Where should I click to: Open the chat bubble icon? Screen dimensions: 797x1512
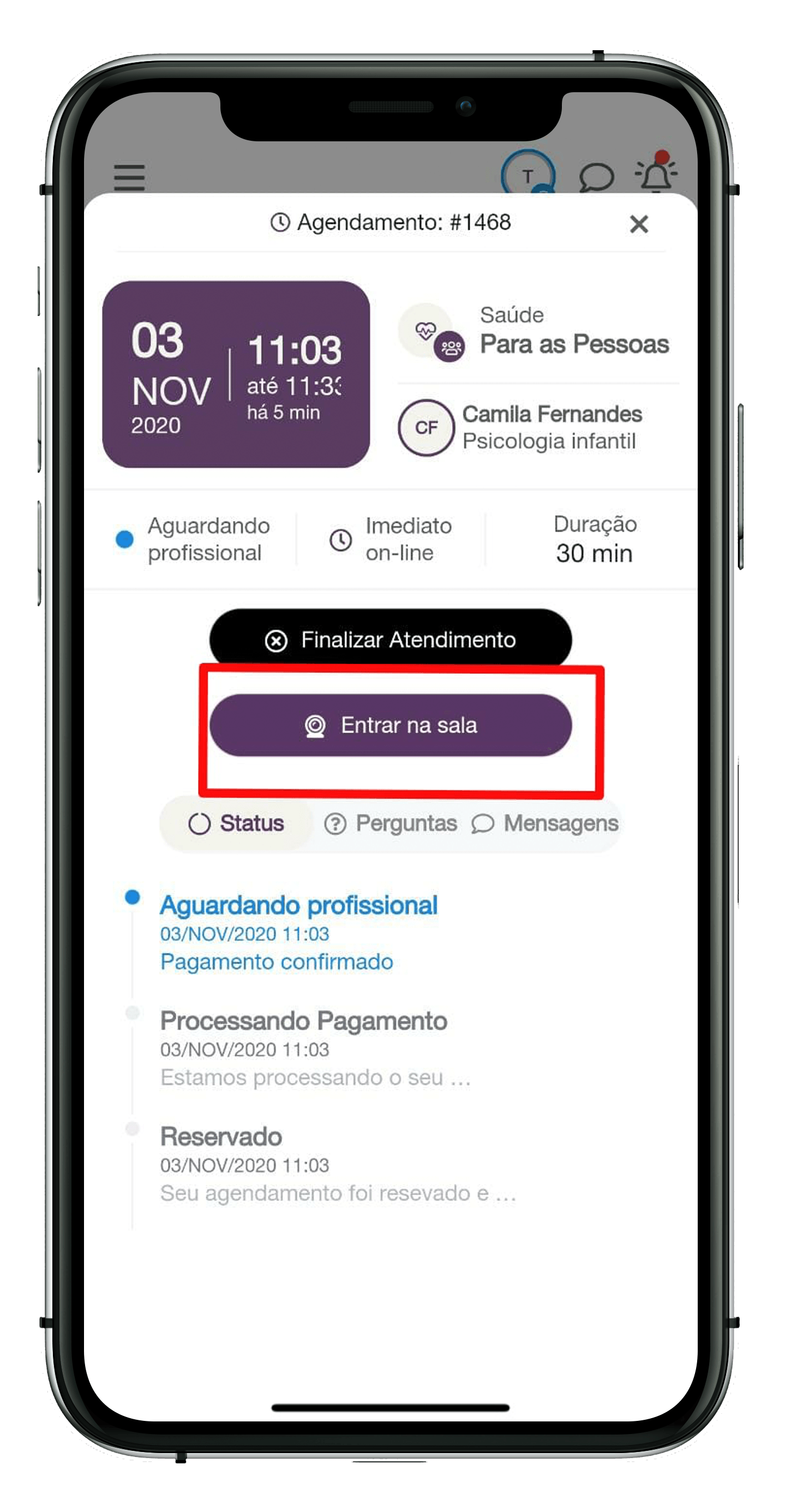[596, 177]
